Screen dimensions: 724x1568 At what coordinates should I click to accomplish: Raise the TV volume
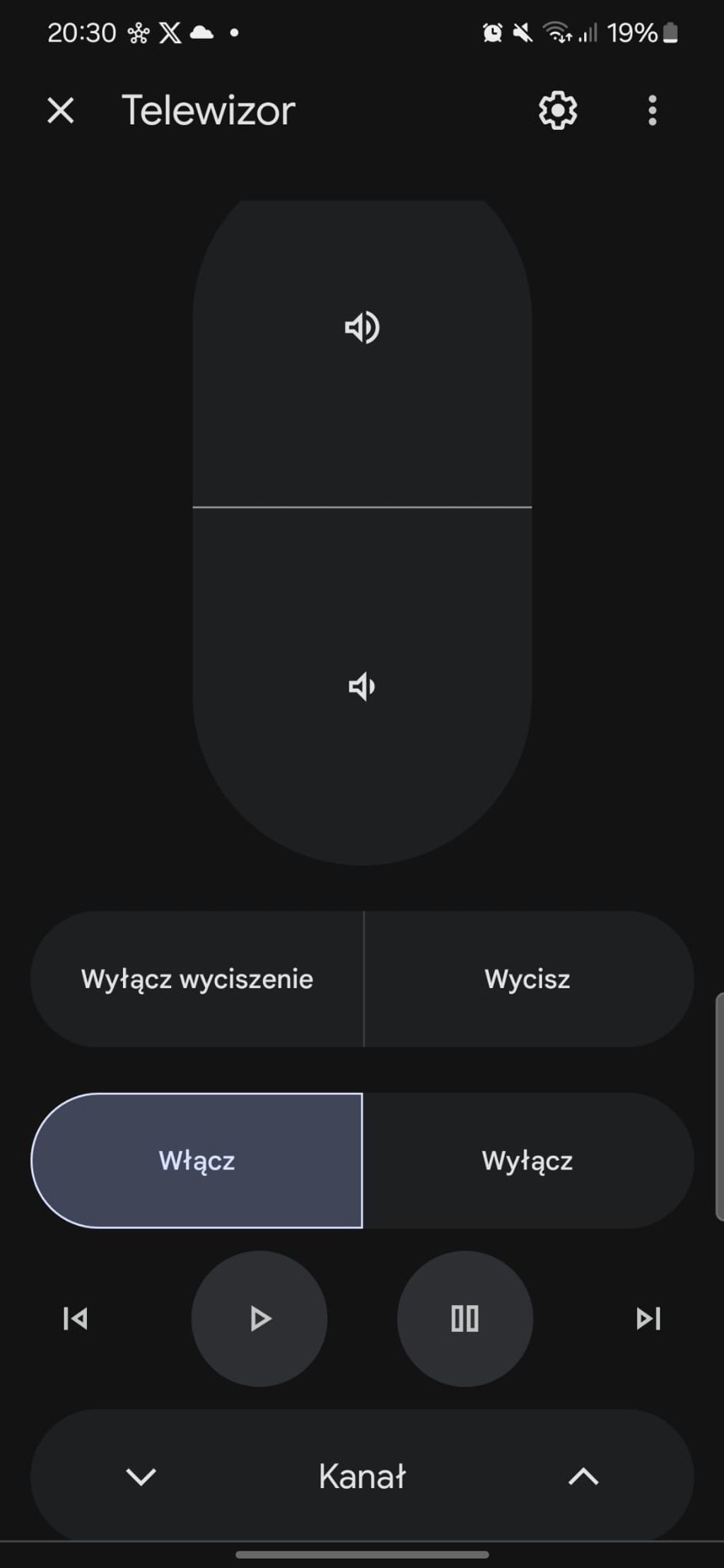pos(362,353)
